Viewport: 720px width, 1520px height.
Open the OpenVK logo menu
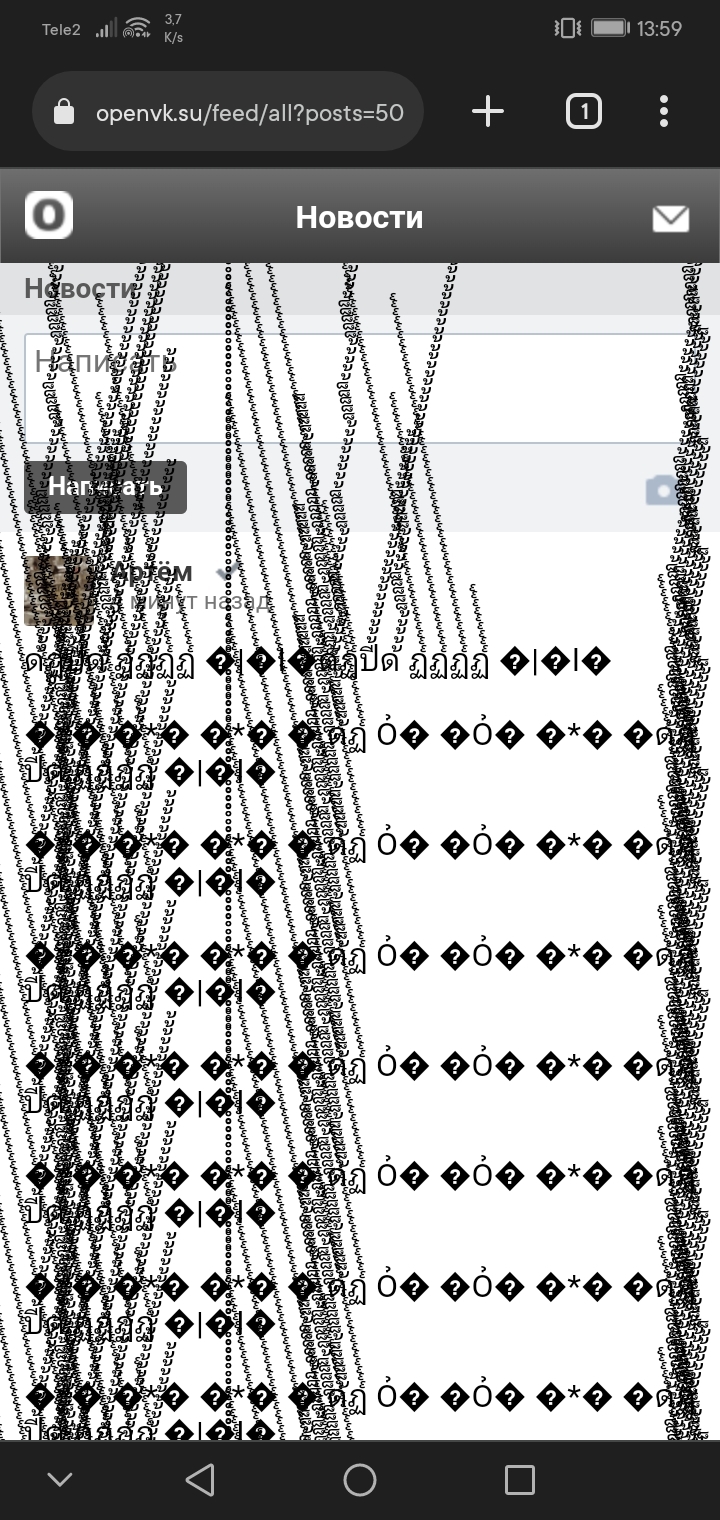click(x=49, y=215)
